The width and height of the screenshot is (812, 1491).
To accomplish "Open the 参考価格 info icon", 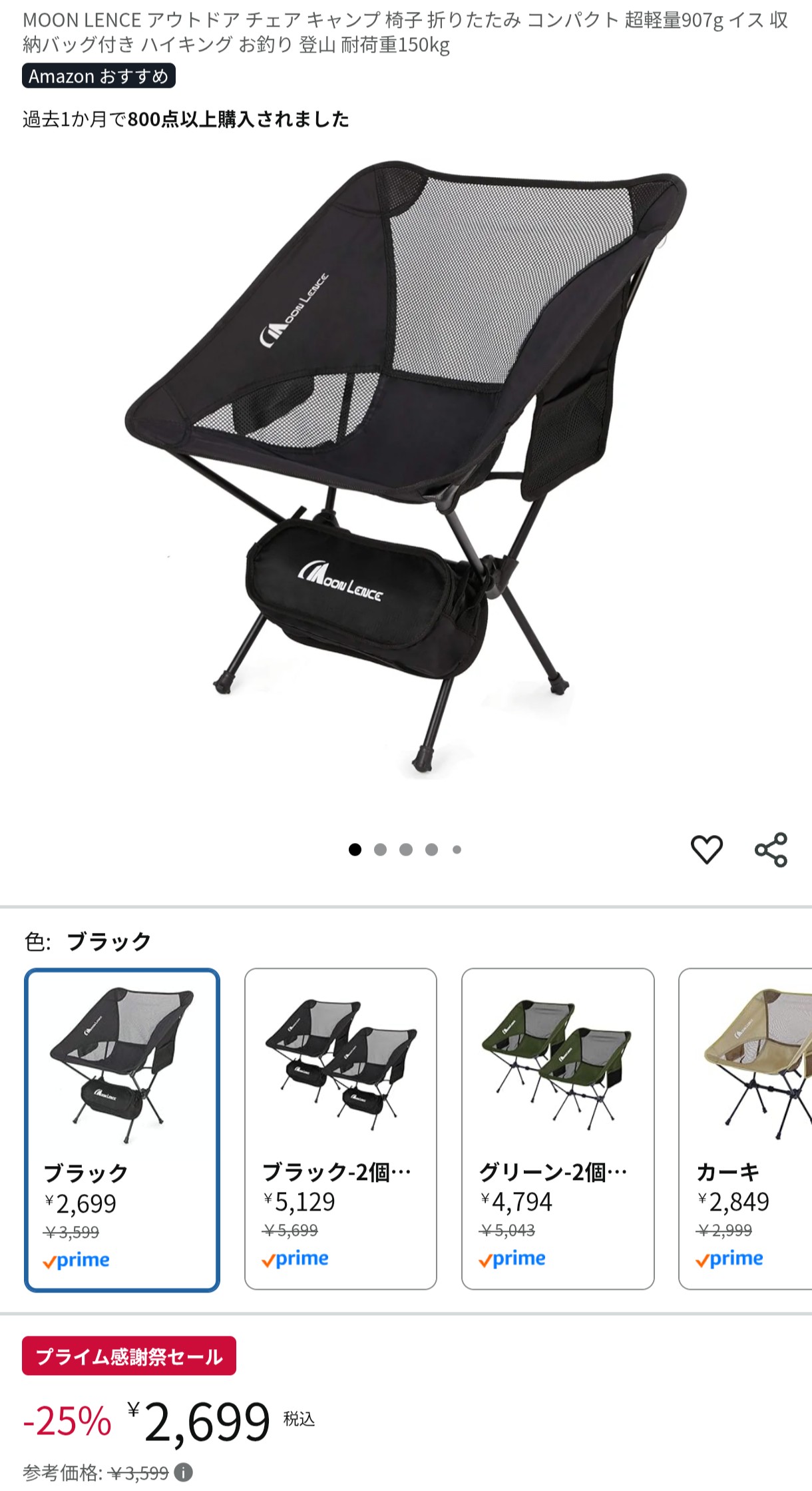I will tap(183, 1472).
